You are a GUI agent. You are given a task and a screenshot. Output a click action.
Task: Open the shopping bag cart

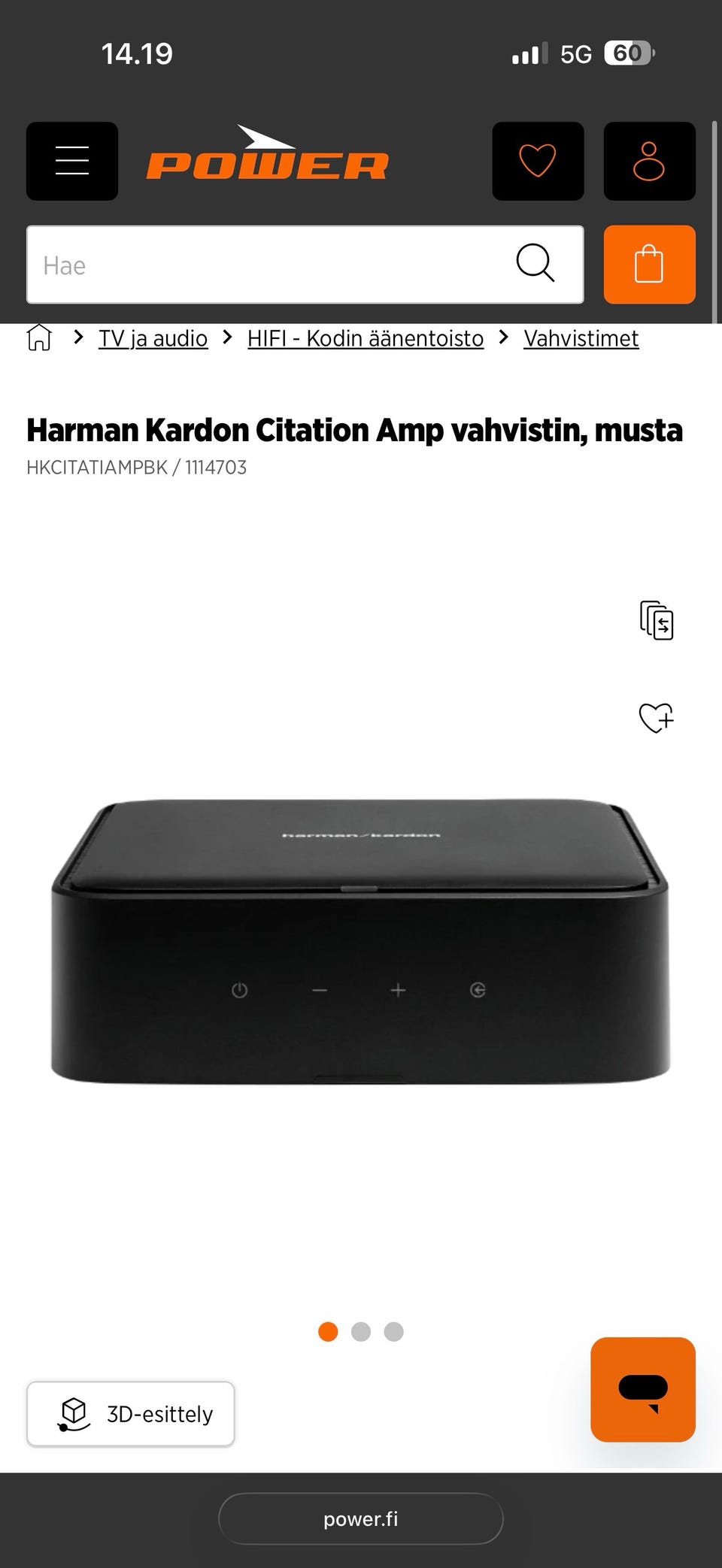(649, 265)
